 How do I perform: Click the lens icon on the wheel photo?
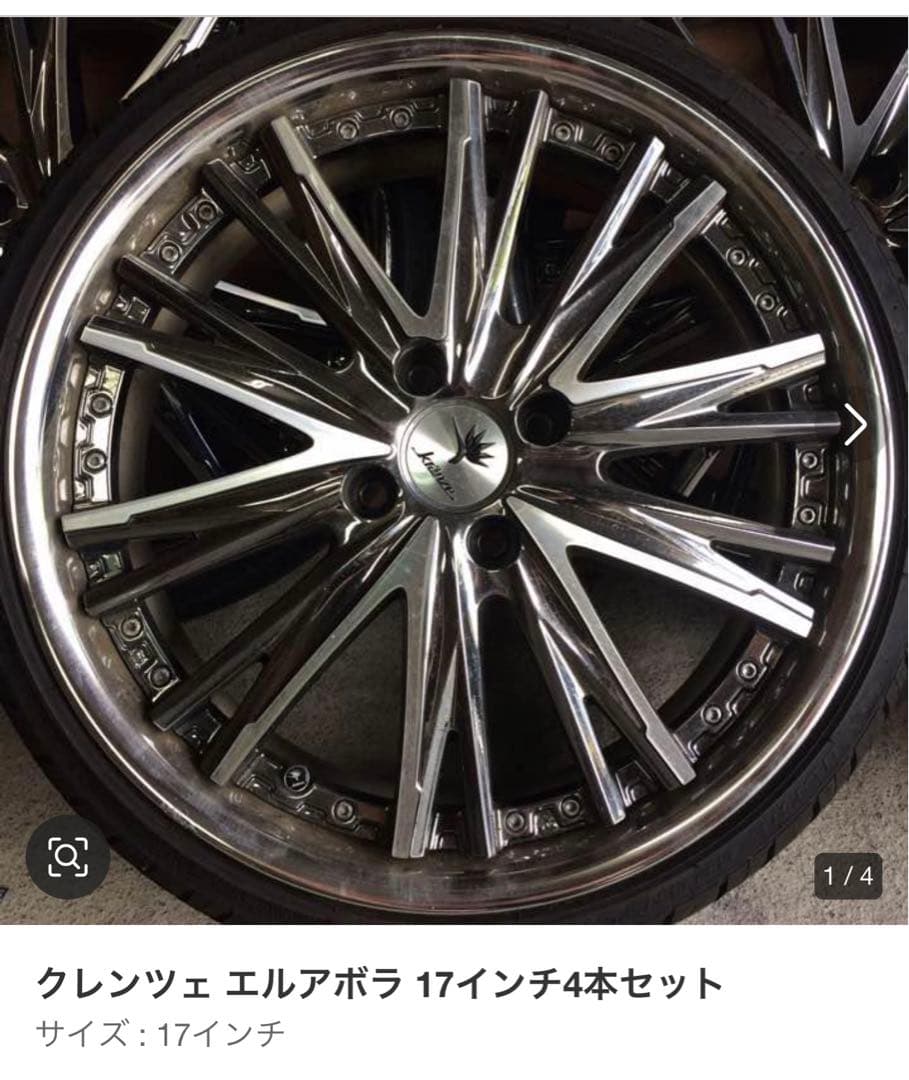[67, 857]
